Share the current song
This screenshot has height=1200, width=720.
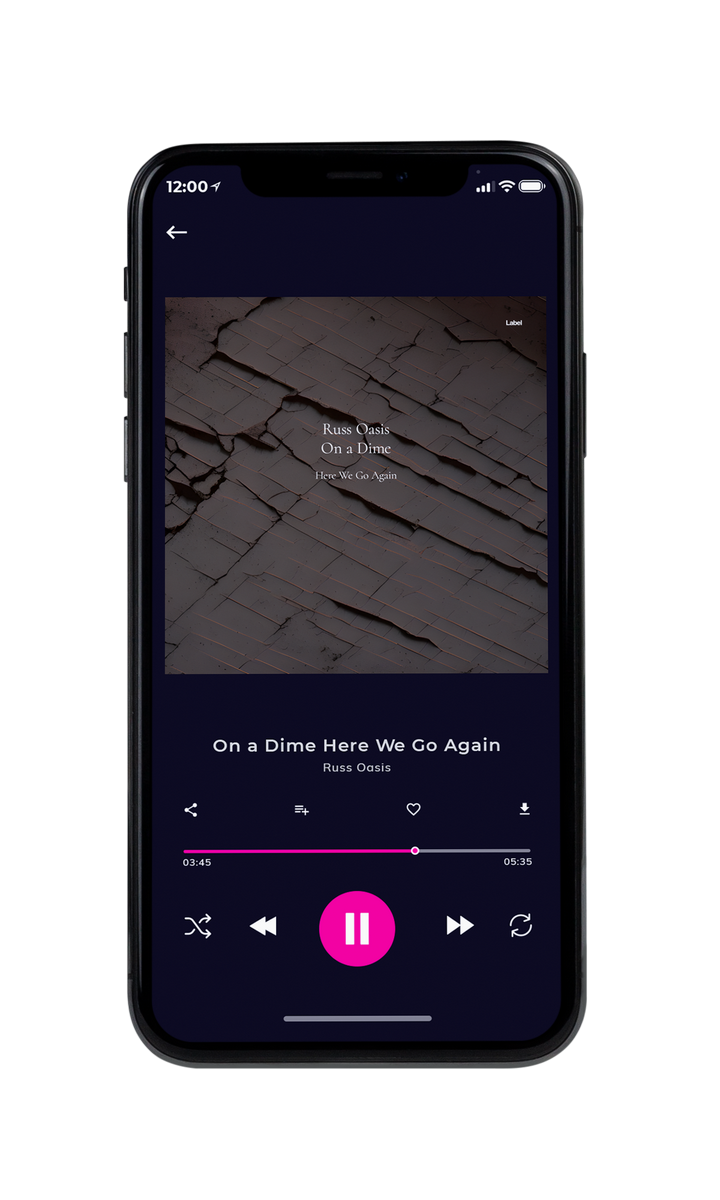tap(191, 810)
